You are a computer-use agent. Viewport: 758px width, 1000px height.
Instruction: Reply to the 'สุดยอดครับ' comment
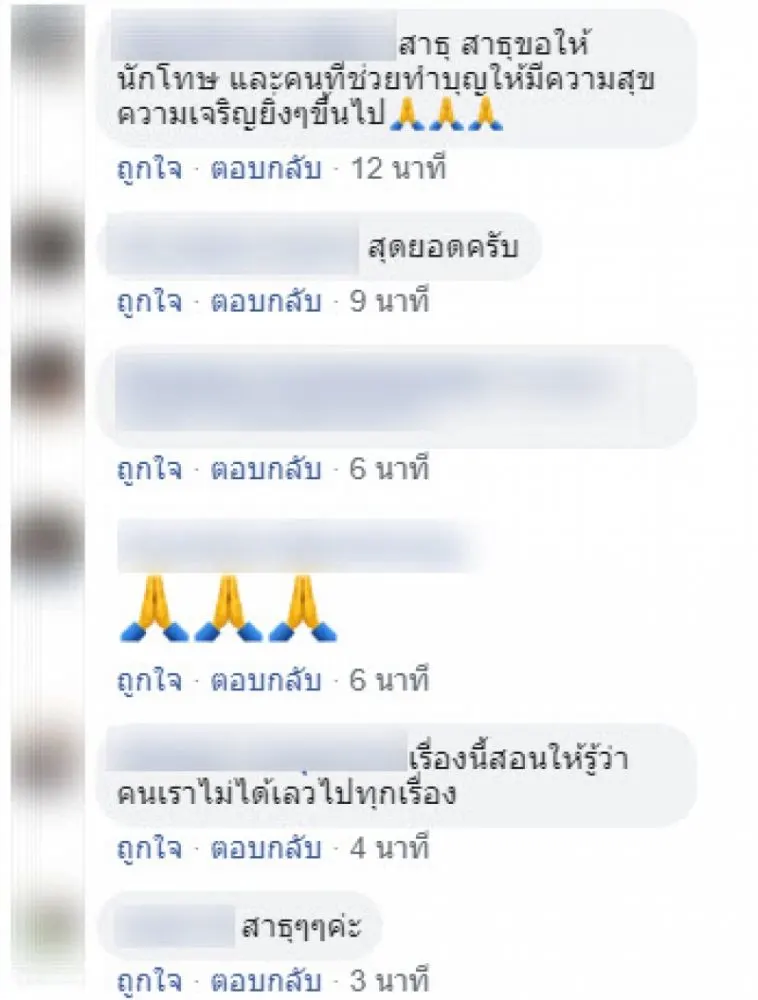tap(265, 302)
